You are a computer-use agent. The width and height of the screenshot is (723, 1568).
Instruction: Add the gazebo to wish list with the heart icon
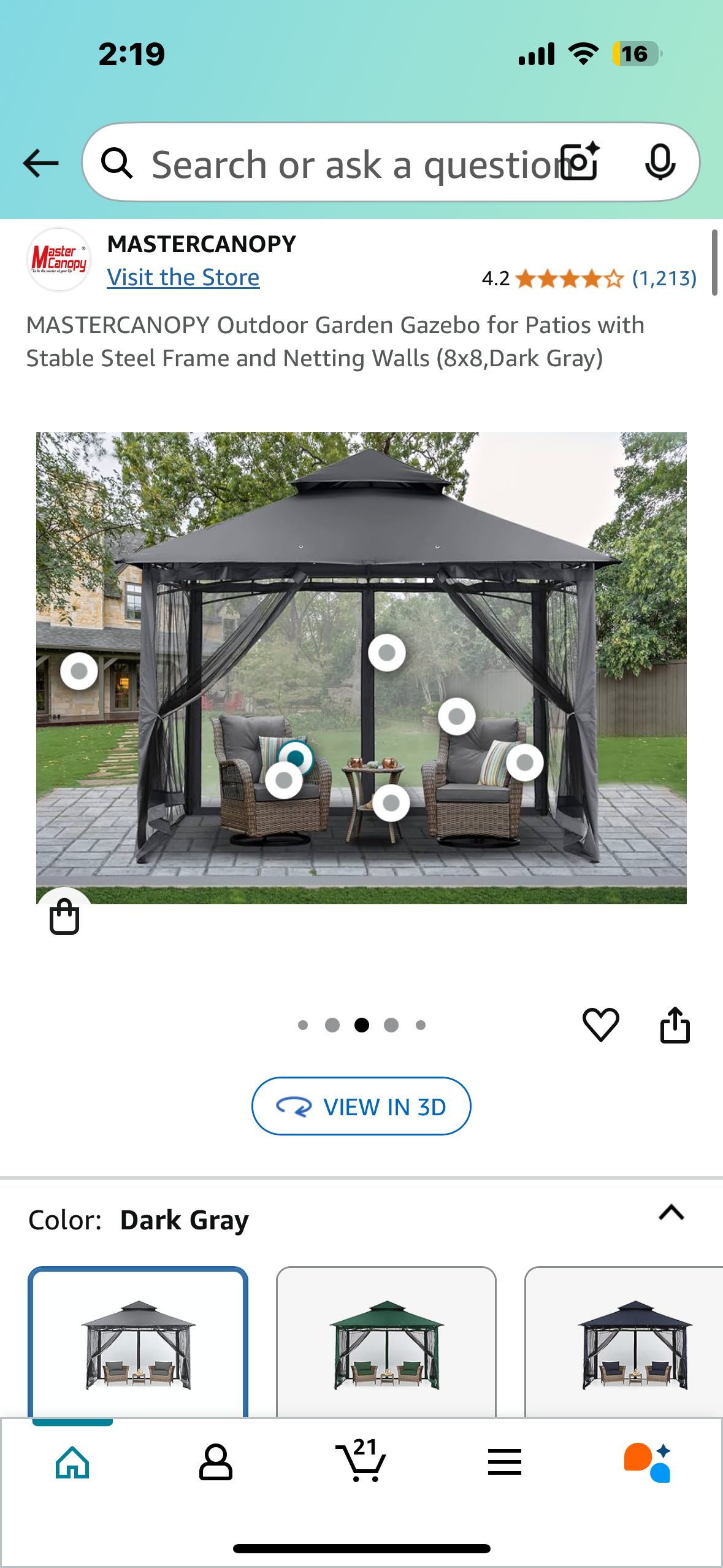[x=600, y=1024]
